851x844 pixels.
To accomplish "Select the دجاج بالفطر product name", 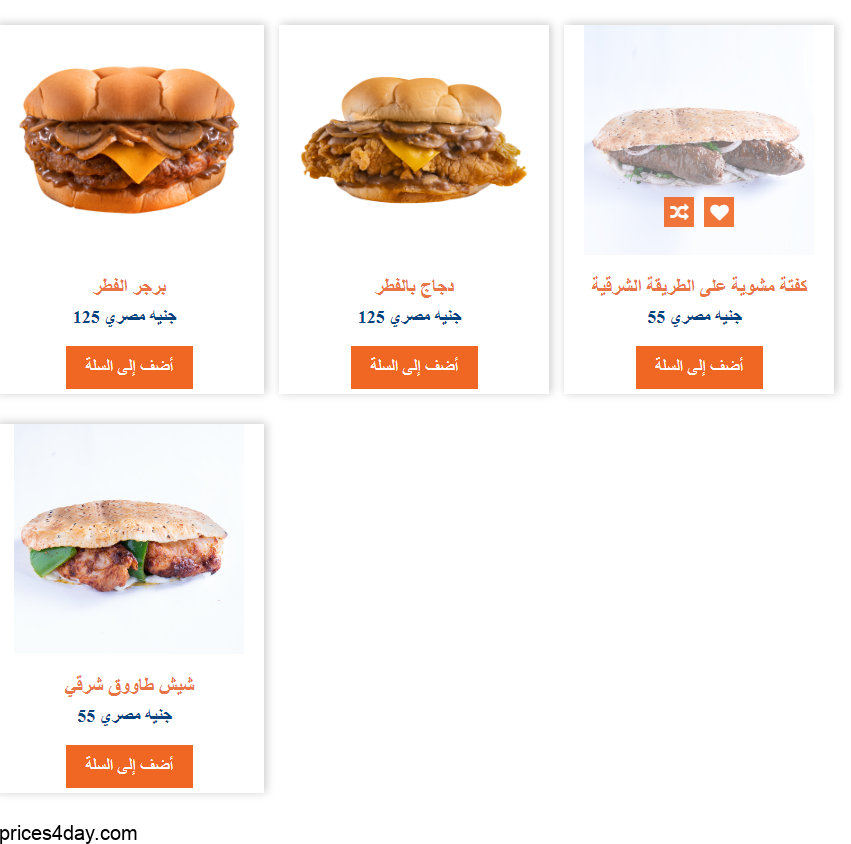I will point(414,287).
